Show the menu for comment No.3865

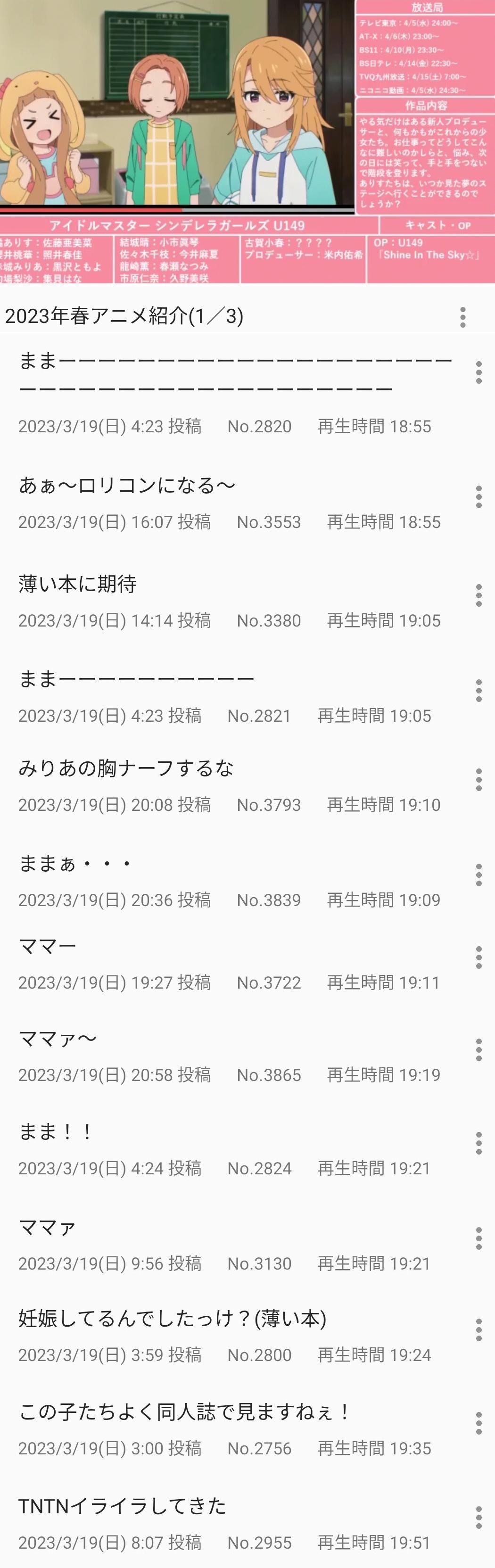click(478, 1050)
